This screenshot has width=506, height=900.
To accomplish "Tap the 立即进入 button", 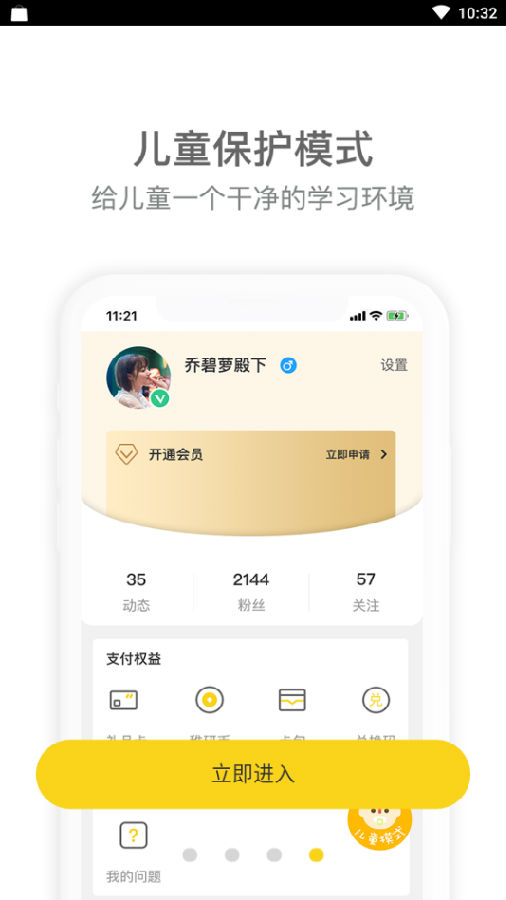I will [x=253, y=774].
